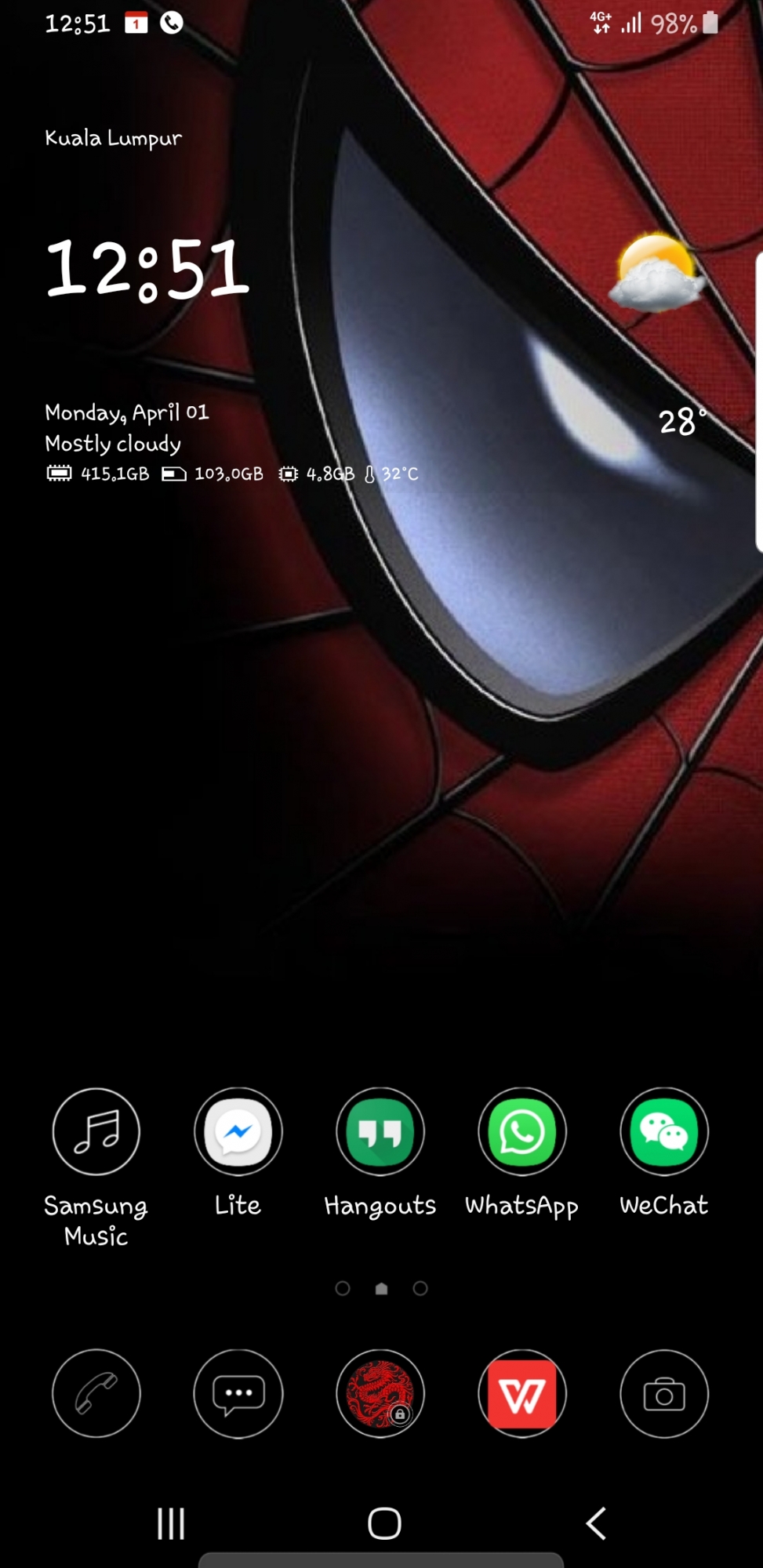Launch Messenger Lite
Screen dimensions: 763x1568
238,1131
